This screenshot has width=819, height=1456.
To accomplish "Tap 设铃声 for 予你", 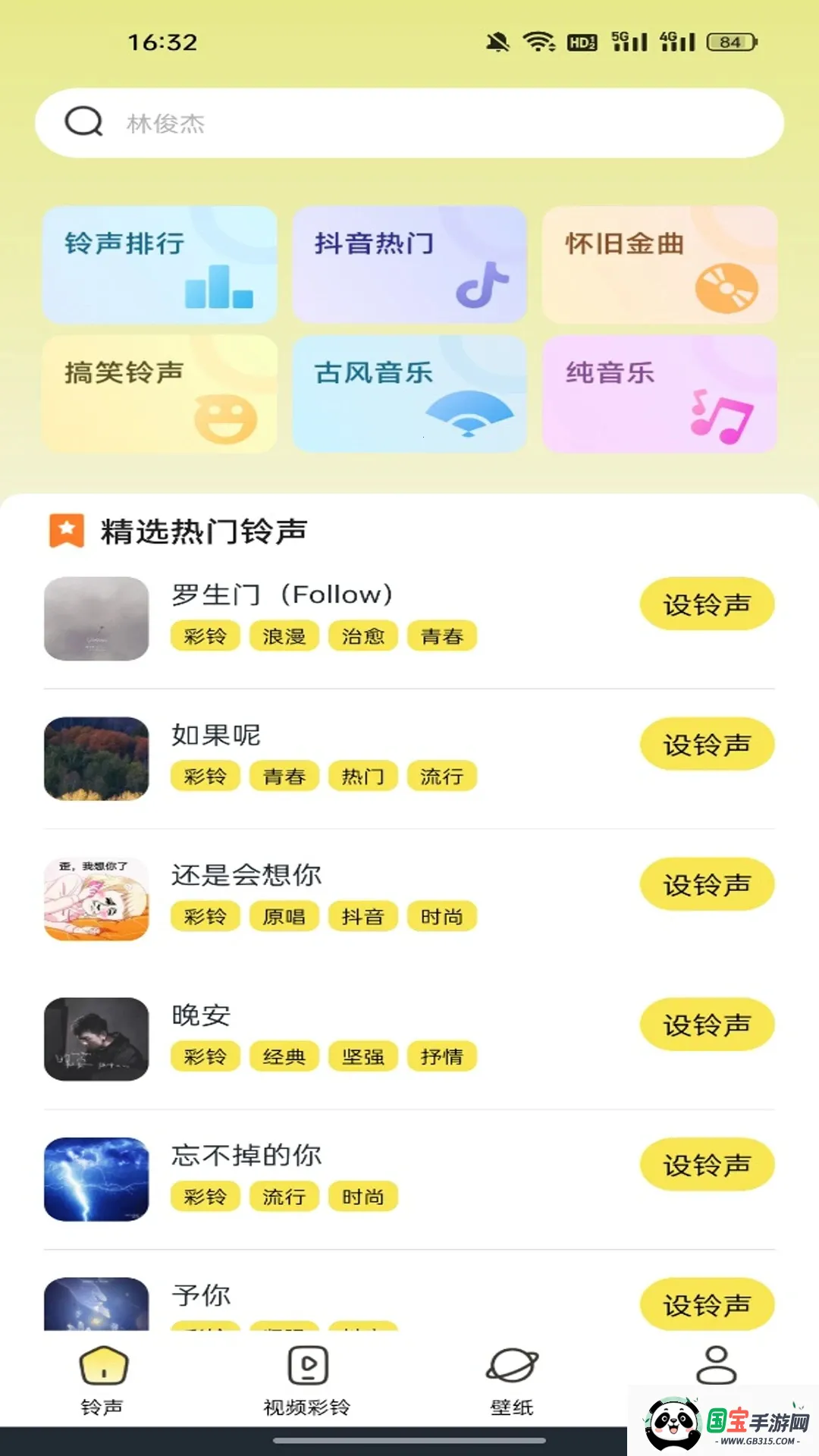I will pos(707,1304).
